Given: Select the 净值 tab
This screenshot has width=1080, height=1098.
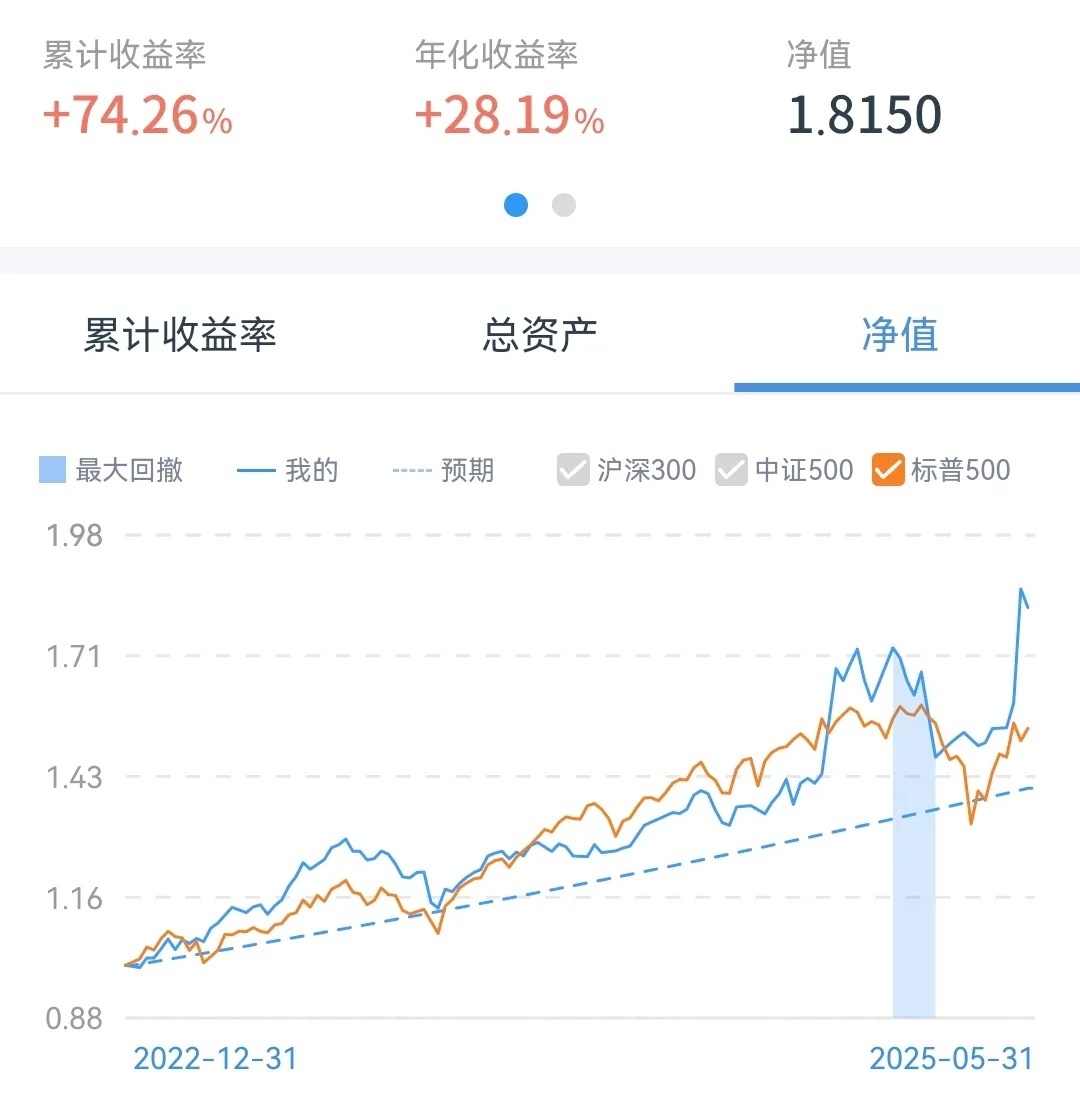Looking at the screenshot, I should [900, 335].
